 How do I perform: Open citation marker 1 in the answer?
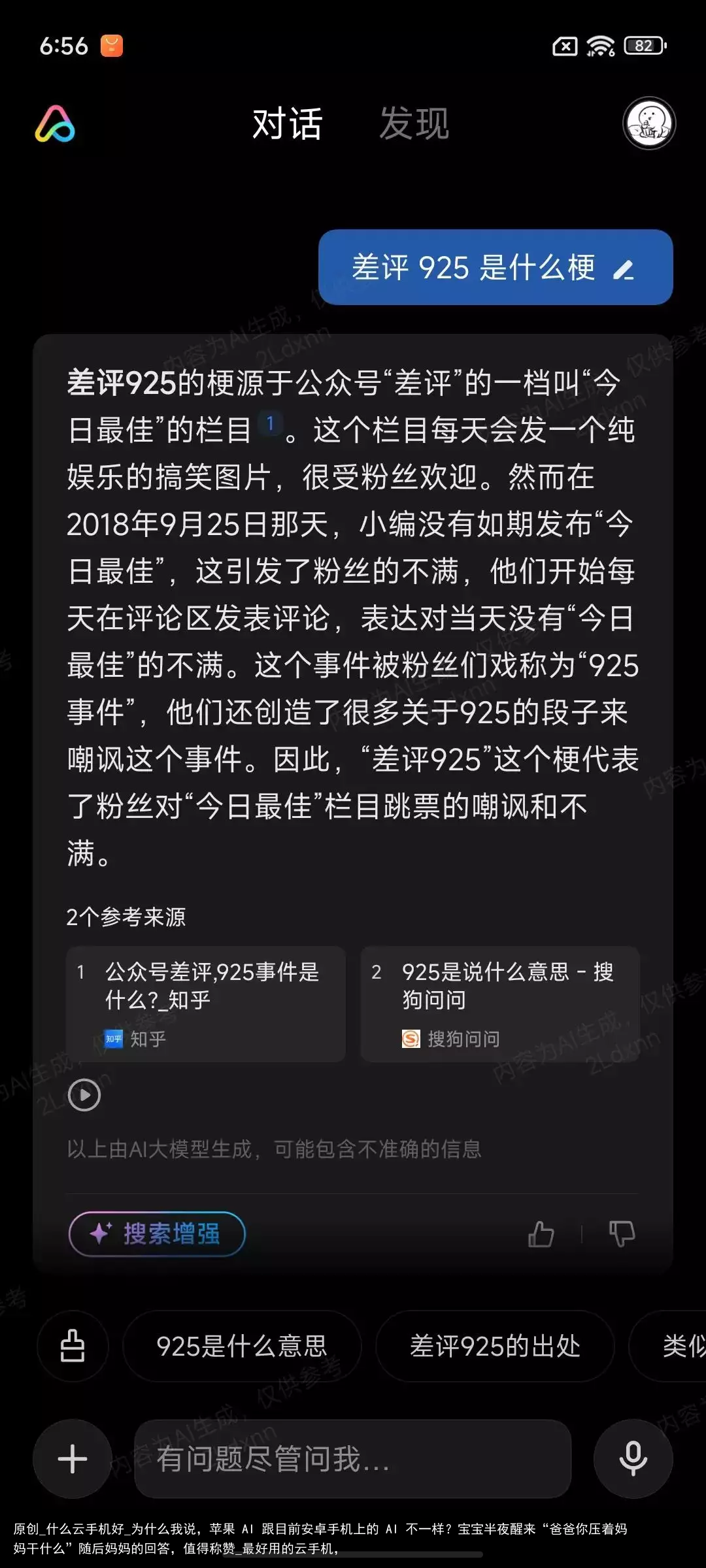[x=270, y=423]
